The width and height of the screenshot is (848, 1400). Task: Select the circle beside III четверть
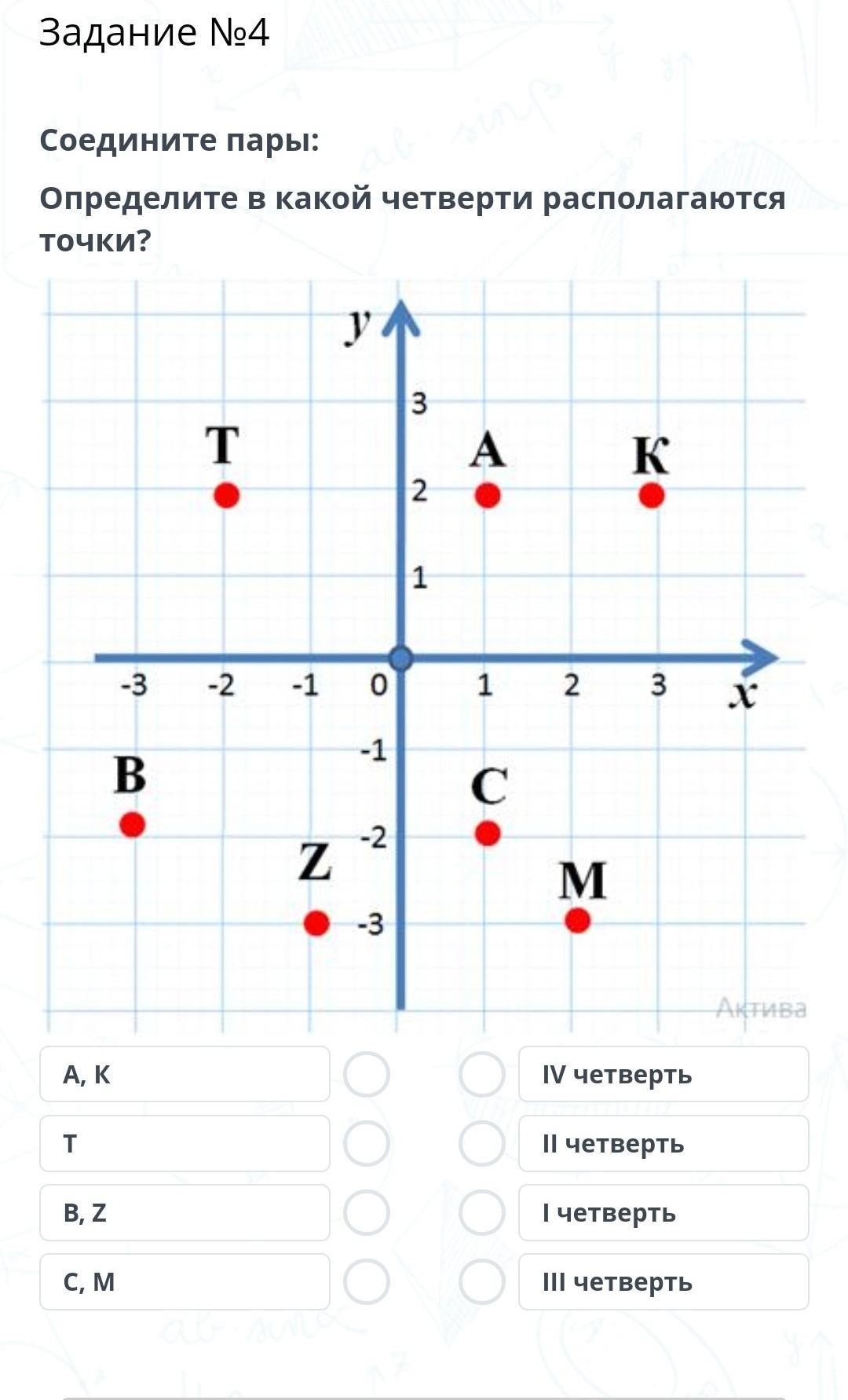481,1281
